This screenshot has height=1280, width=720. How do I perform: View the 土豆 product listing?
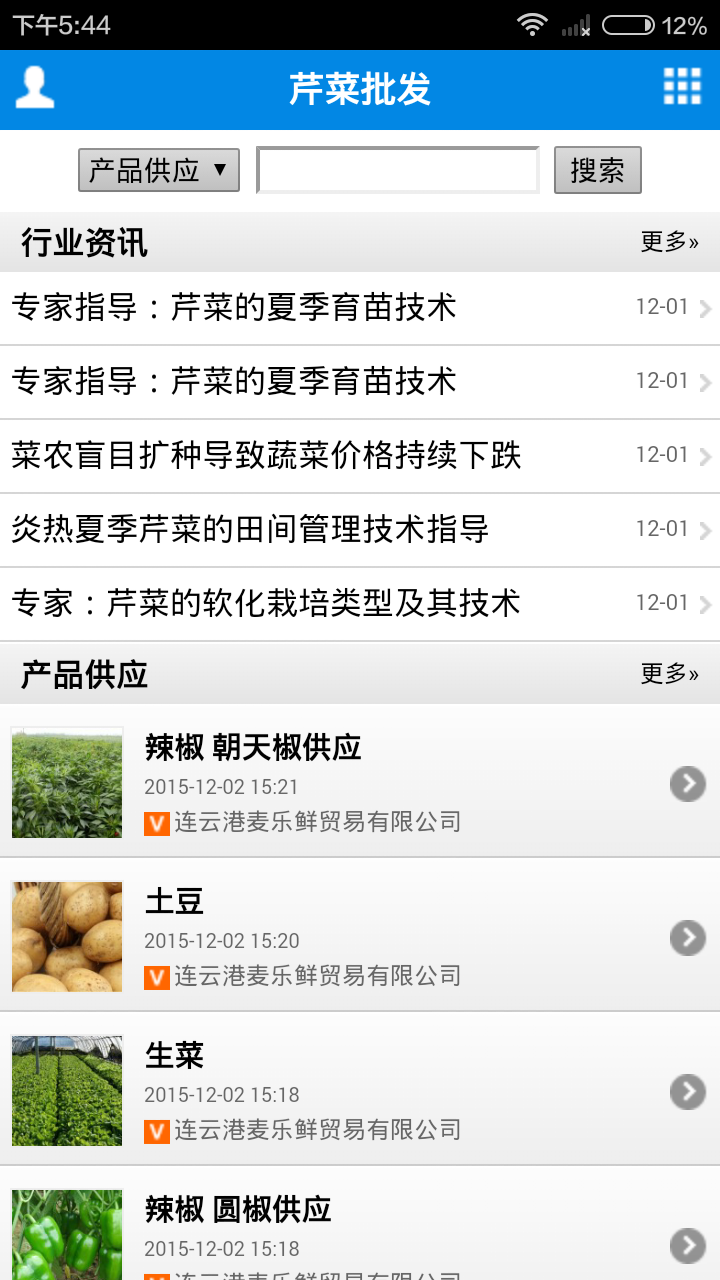(x=360, y=936)
